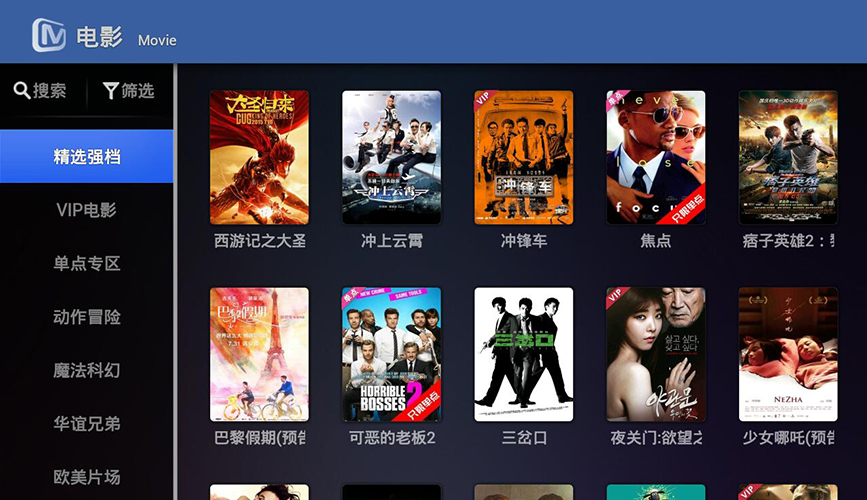Open the movie 焦点
This screenshot has width=867, height=500.
(x=655, y=158)
